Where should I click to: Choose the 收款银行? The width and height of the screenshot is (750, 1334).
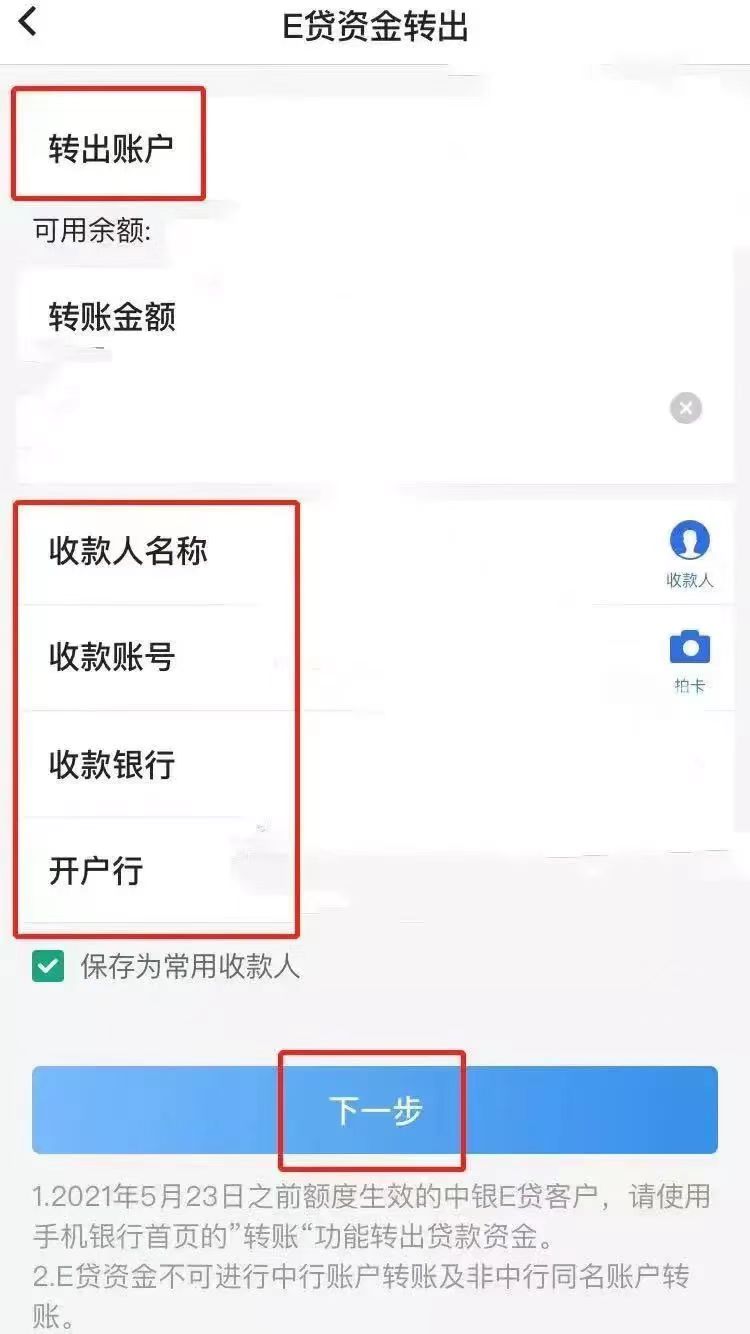375,764
